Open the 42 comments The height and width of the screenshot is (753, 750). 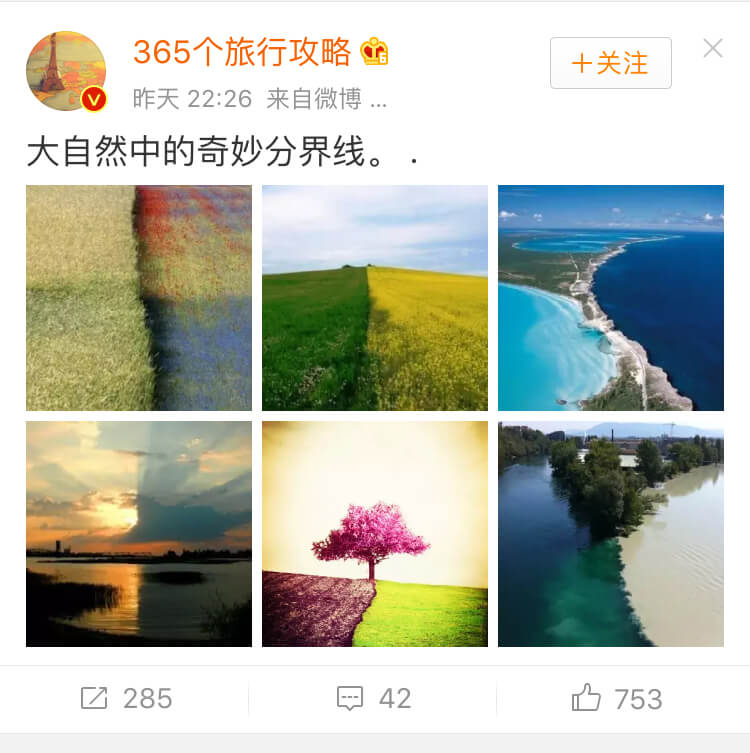[374, 698]
